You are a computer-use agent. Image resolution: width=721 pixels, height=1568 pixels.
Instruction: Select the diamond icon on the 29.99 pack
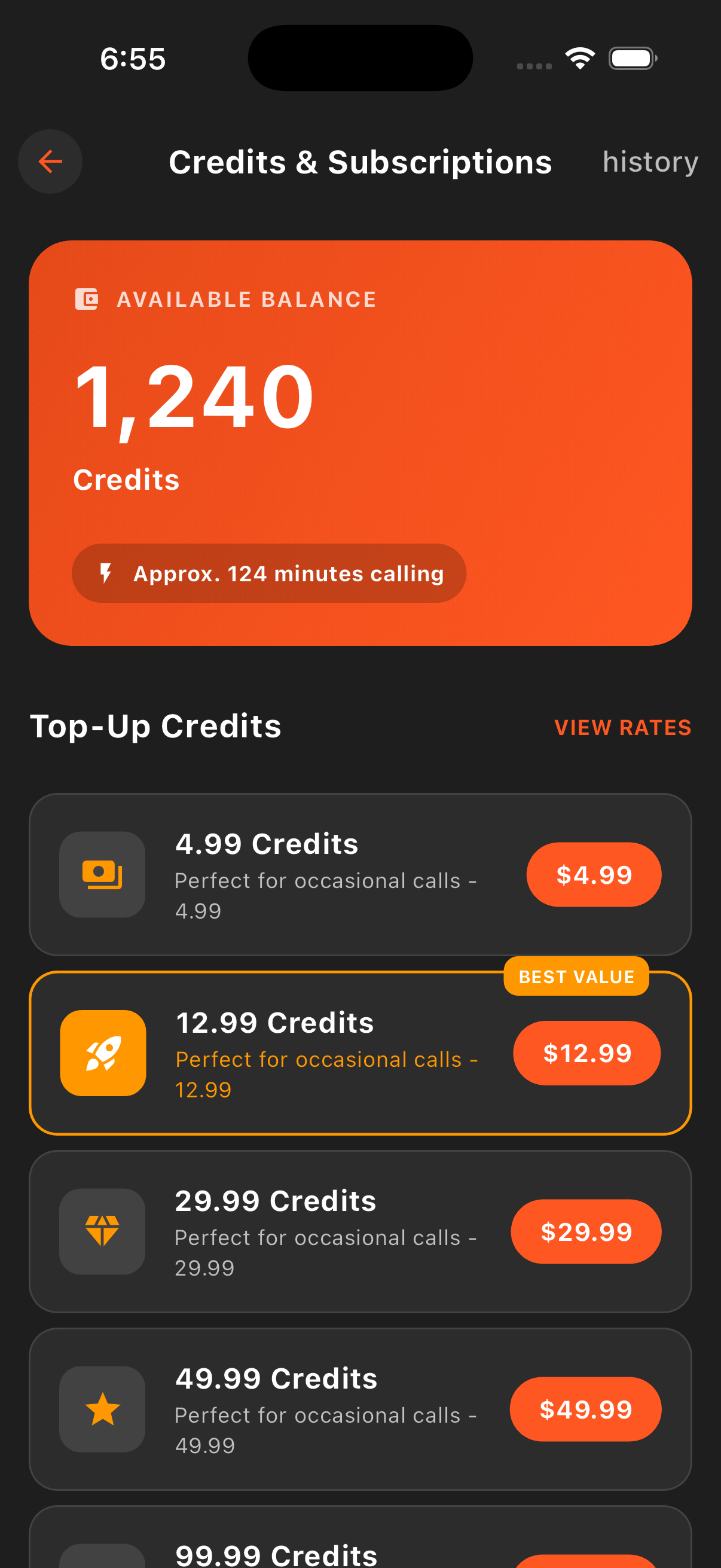(x=102, y=1231)
